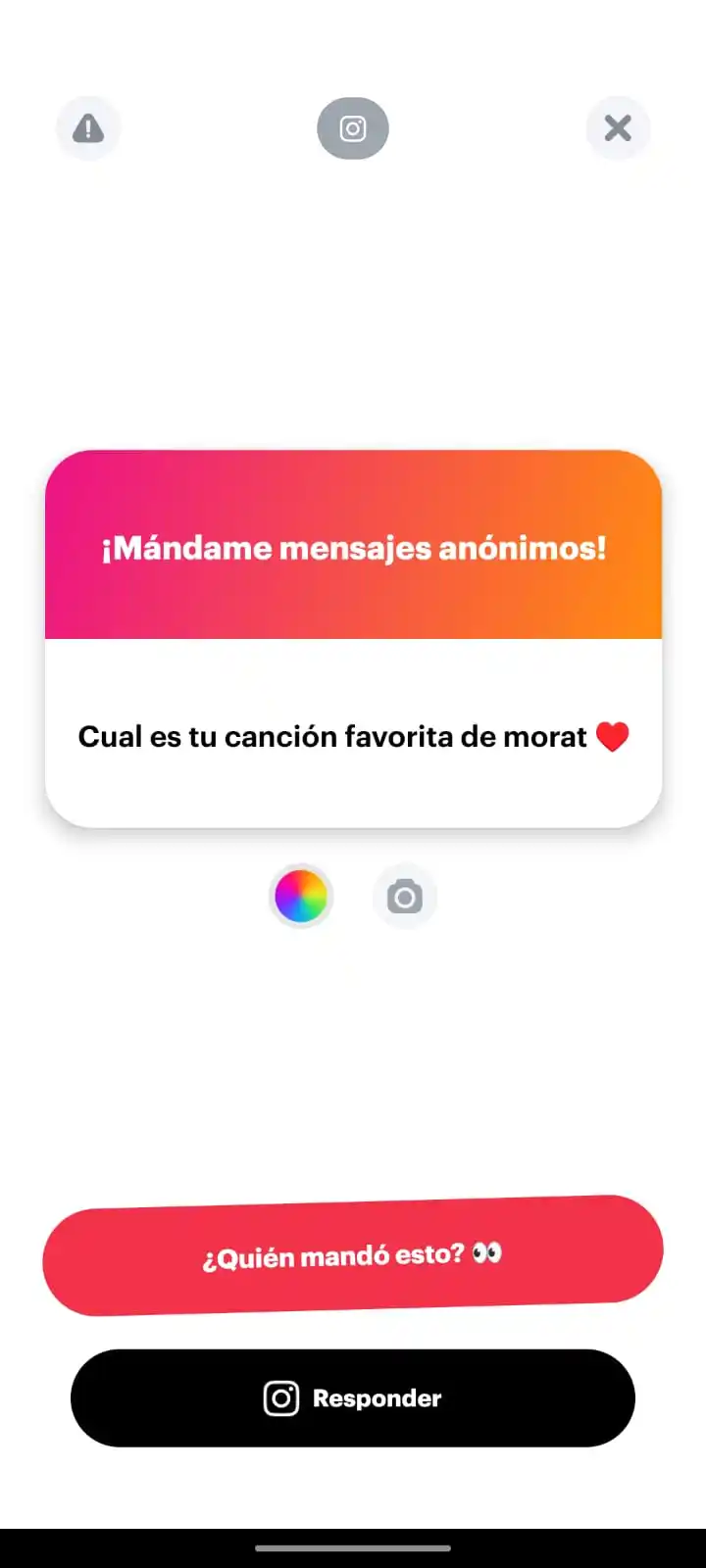Open the color wheel to change card color

(301, 896)
